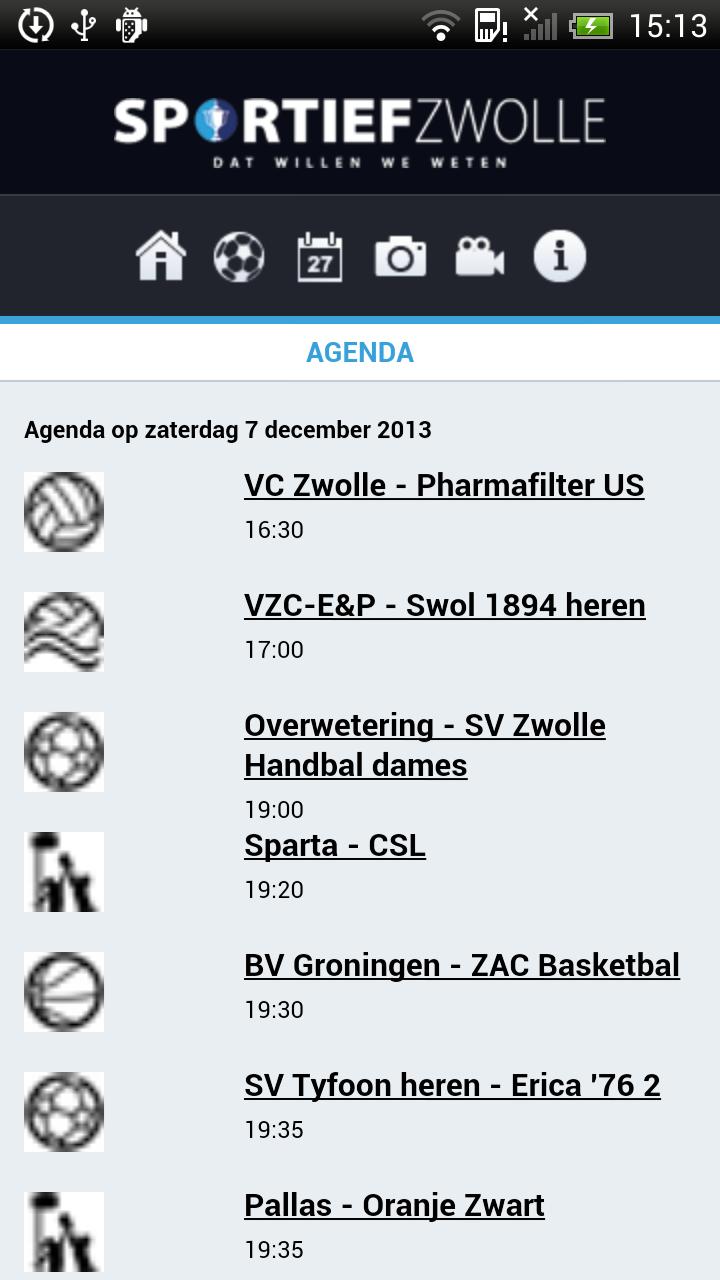Image resolution: width=720 pixels, height=1280 pixels.
Task: Open the Home navigation icon
Action: (x=160, y=256)
